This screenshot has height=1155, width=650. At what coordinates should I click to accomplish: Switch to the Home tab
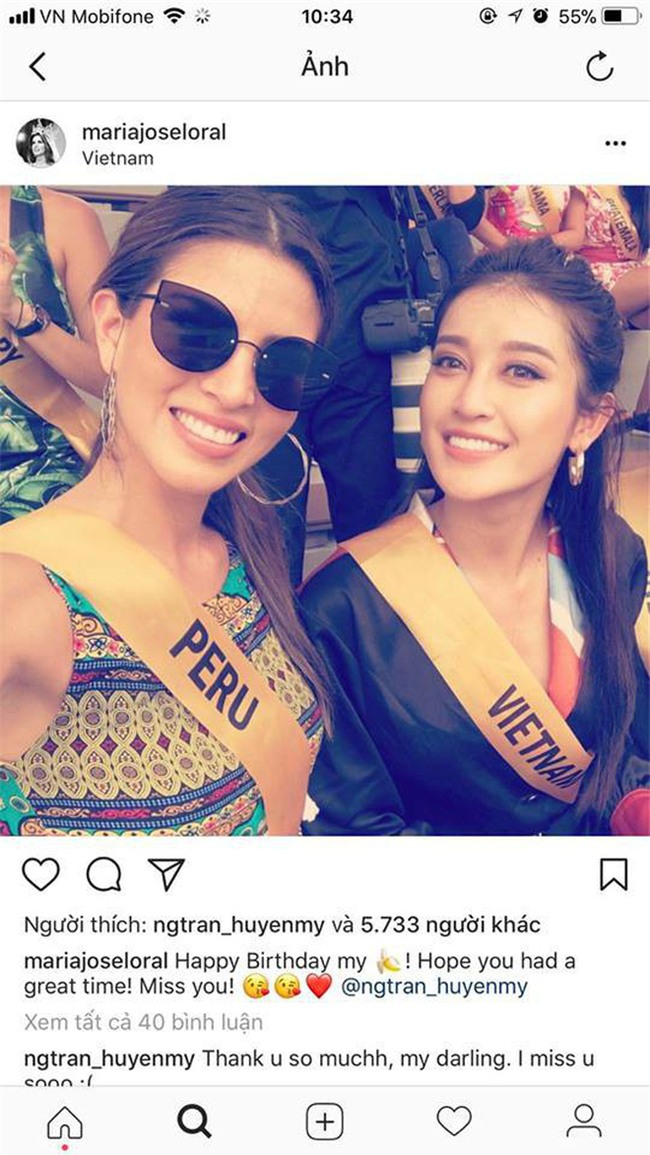65,1122
